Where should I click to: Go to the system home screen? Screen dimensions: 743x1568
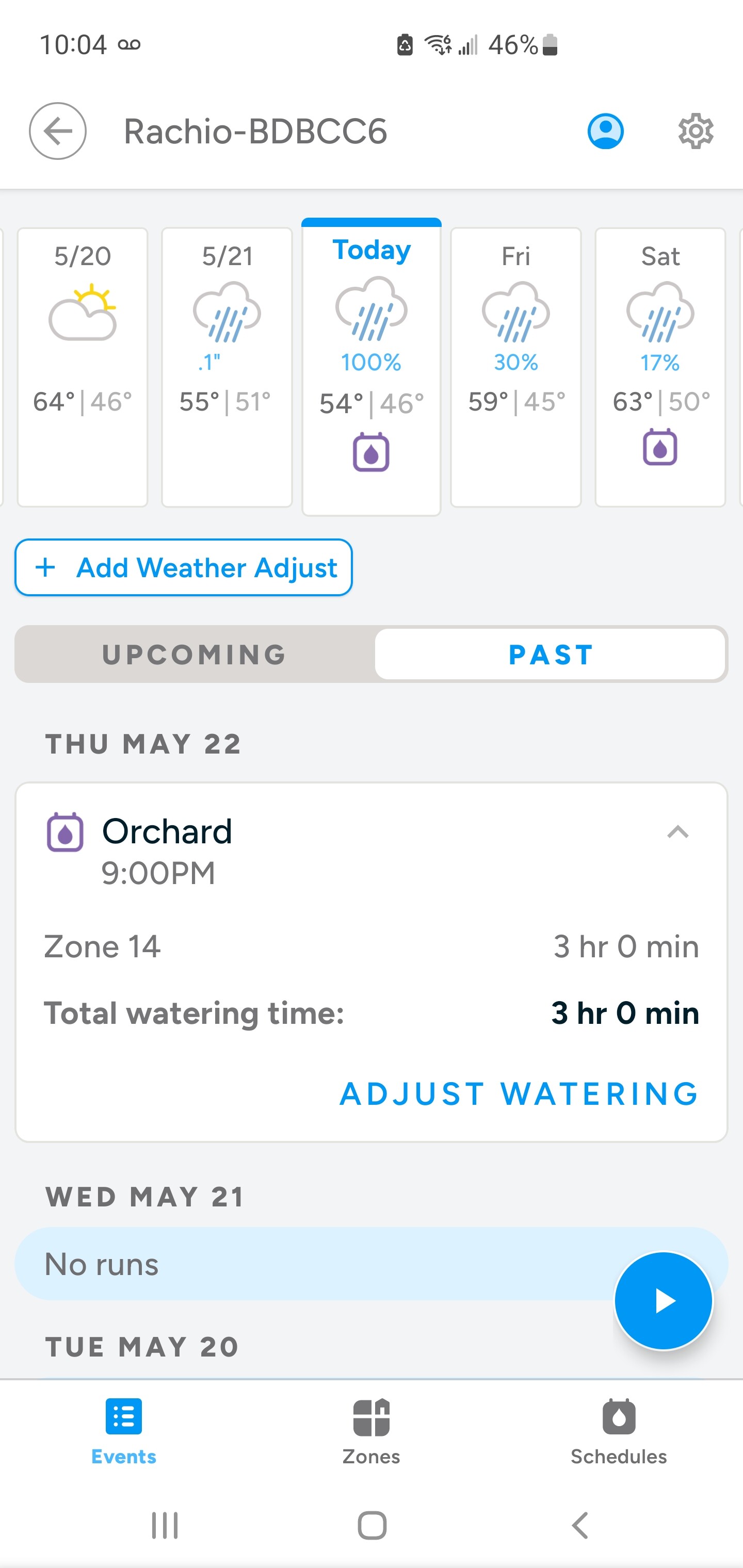[372, 1525]
